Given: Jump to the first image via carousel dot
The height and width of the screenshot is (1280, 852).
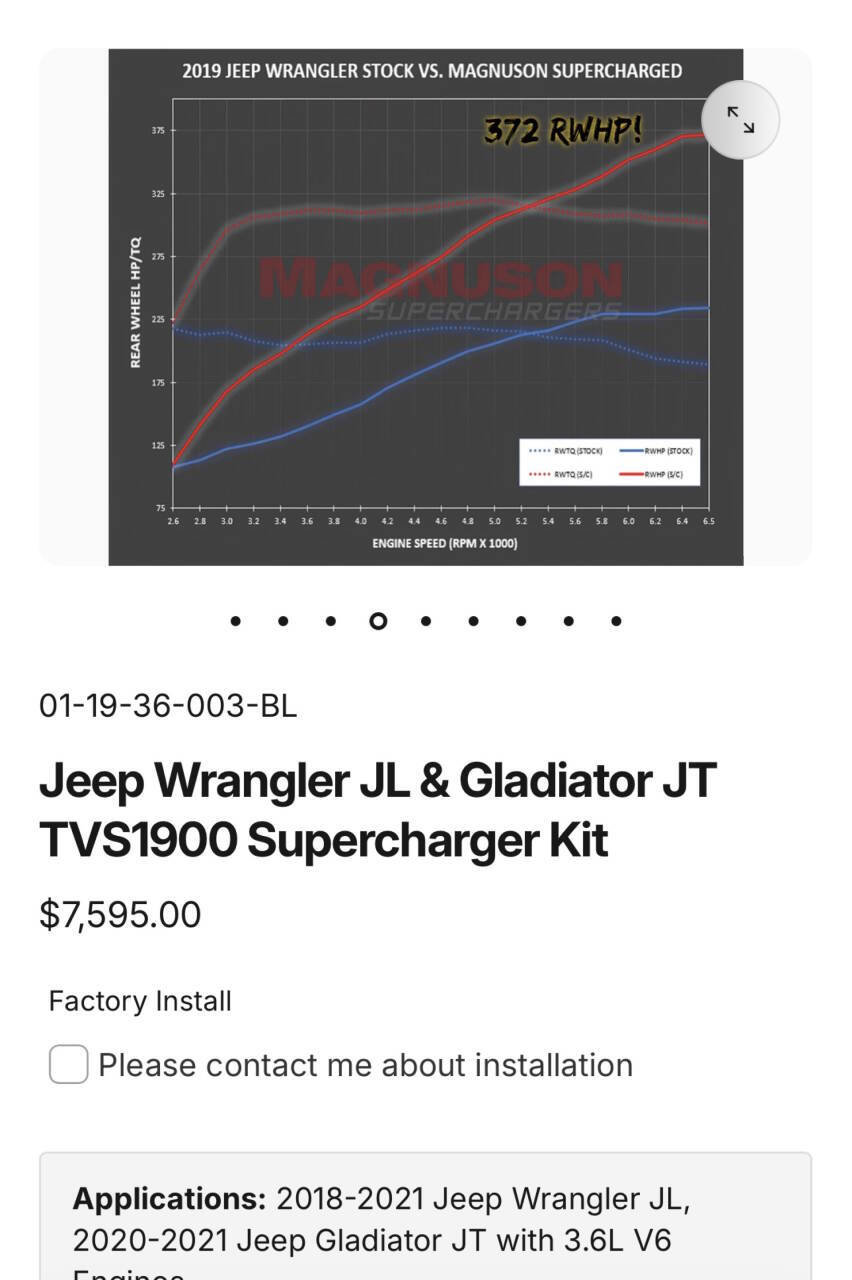Looking at the screenshot, I should pyautogui.click(x=236, y=620).
